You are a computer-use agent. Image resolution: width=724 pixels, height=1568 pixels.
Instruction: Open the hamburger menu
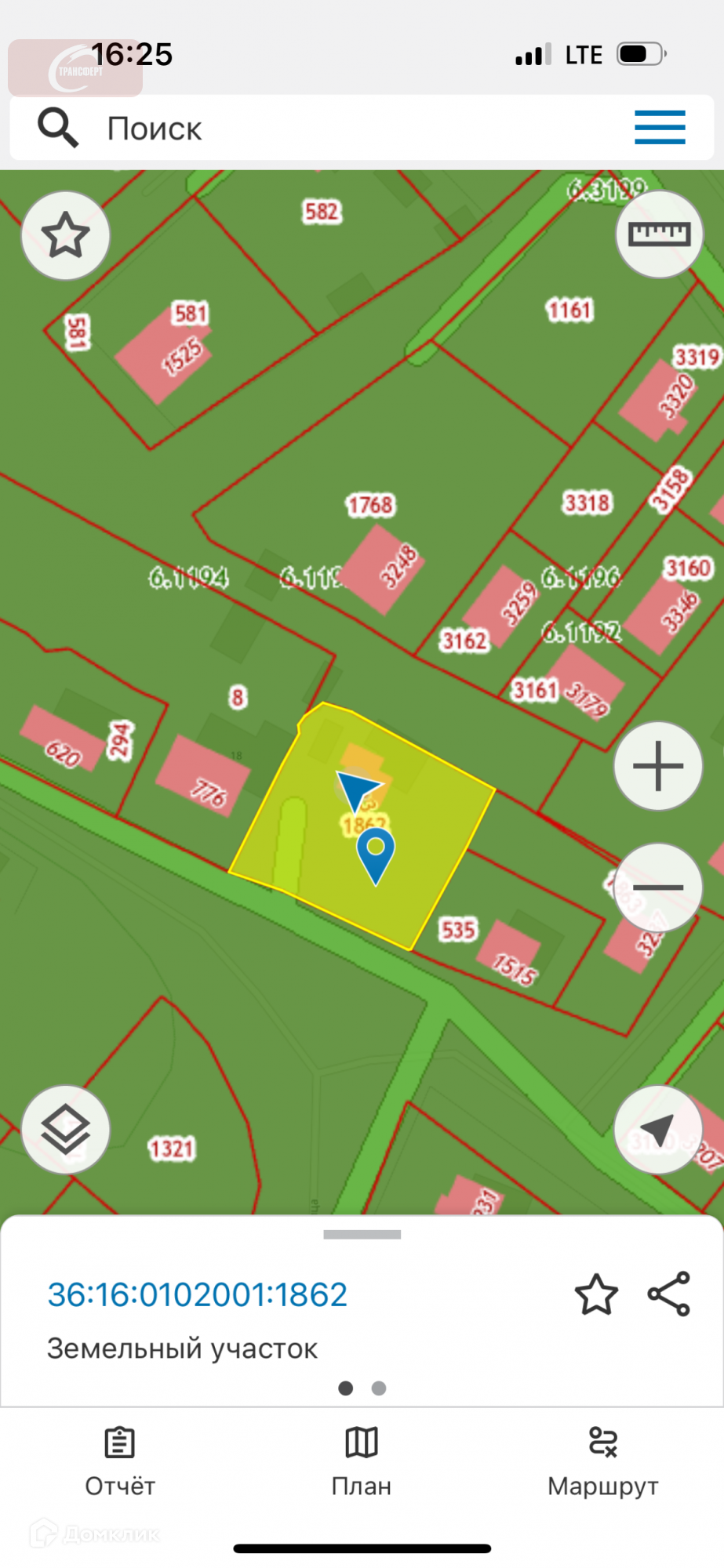(660, 128)
